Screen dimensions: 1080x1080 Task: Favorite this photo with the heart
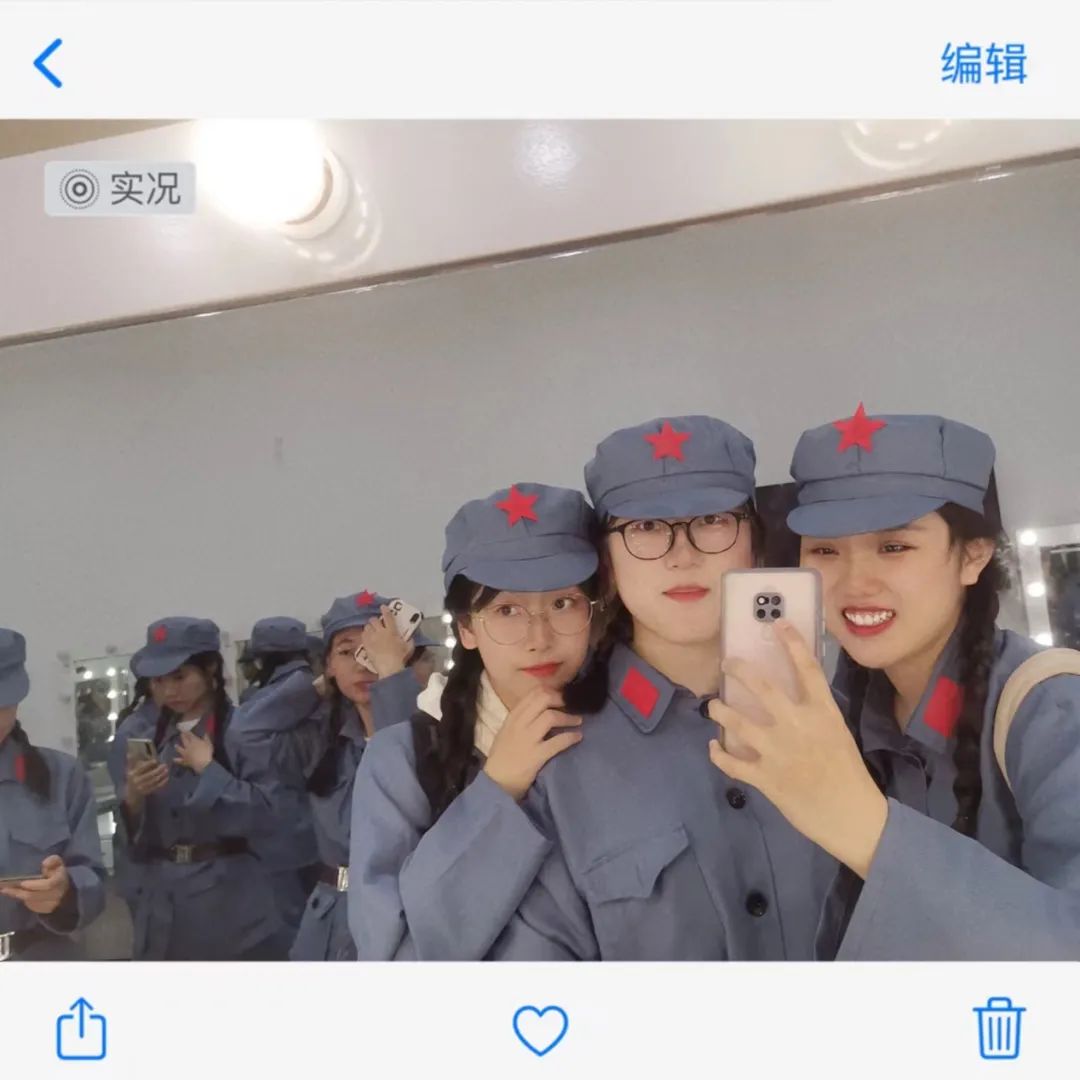(x=540, y=1029)
